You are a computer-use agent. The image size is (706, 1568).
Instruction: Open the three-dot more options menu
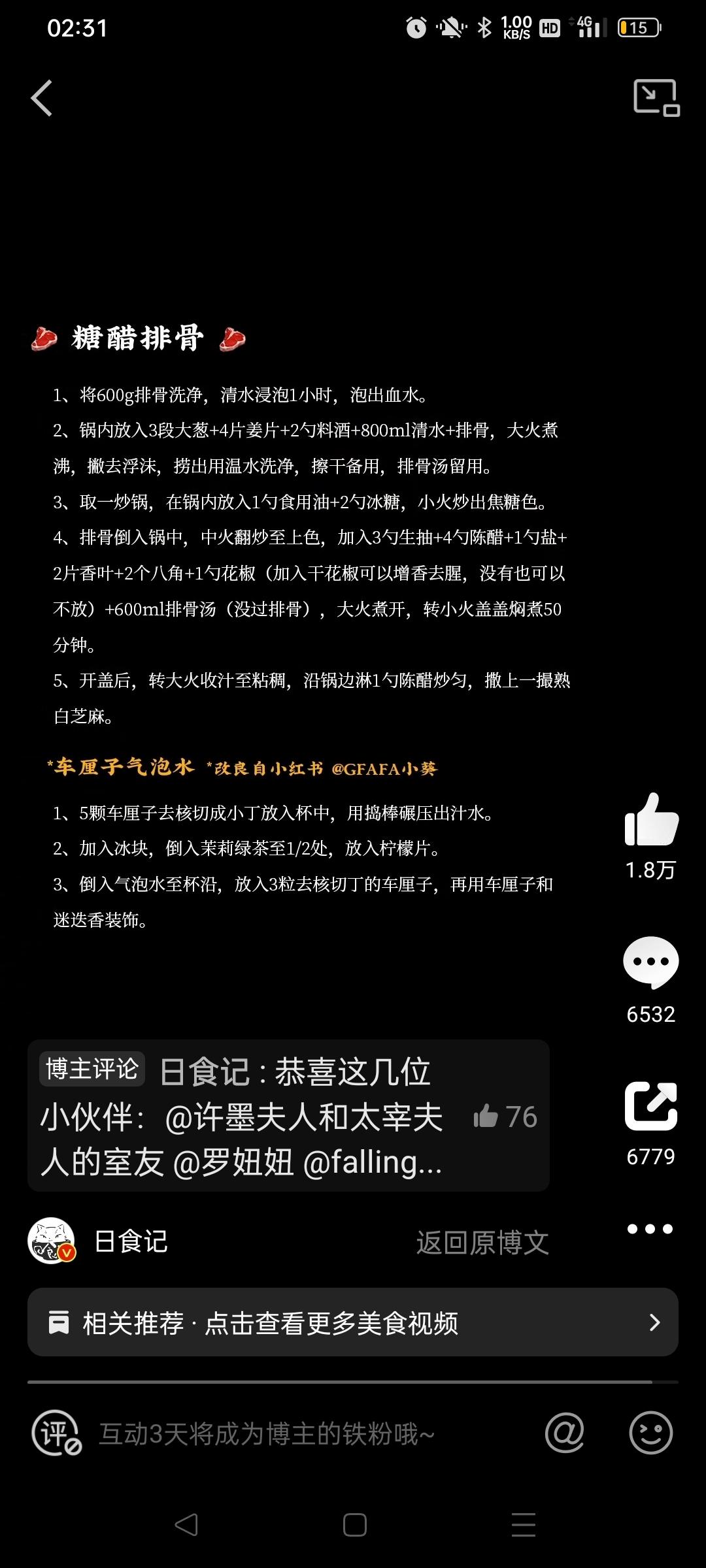[x=649, y=1228]
